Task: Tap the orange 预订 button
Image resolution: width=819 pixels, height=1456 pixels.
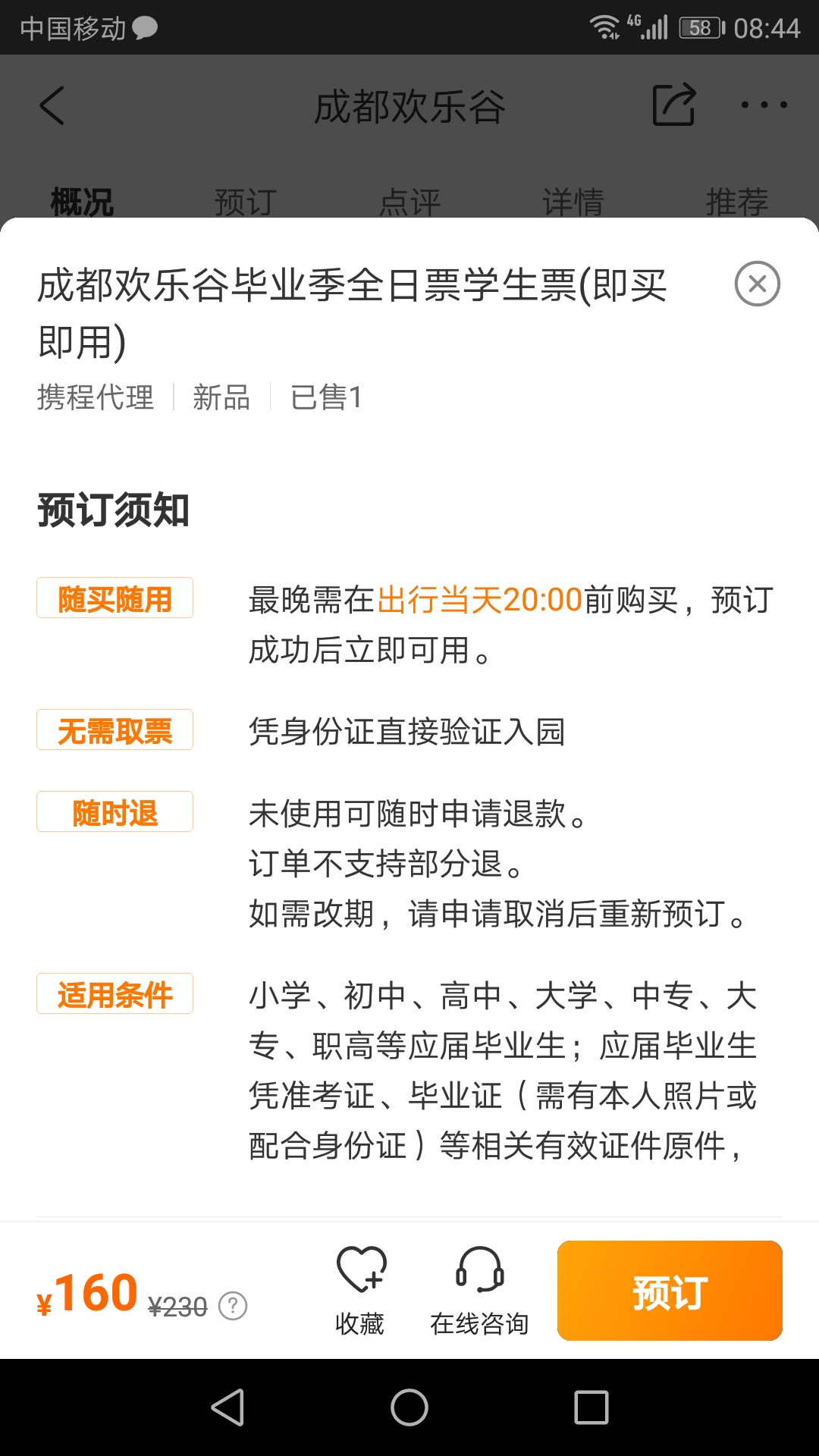Action: pyautogui.click(x=670, y=1291)
